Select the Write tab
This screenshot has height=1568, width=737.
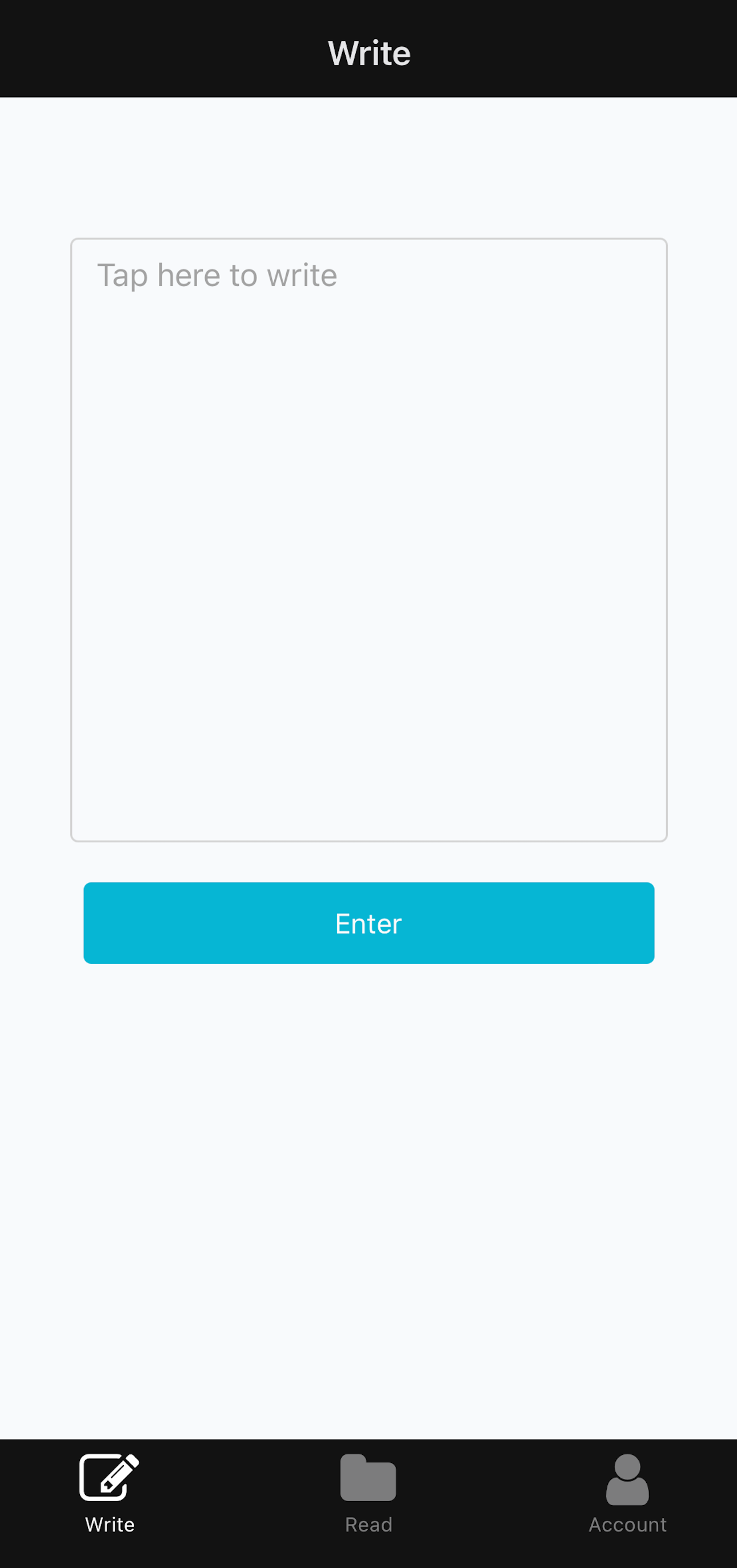pos(110,1493)
